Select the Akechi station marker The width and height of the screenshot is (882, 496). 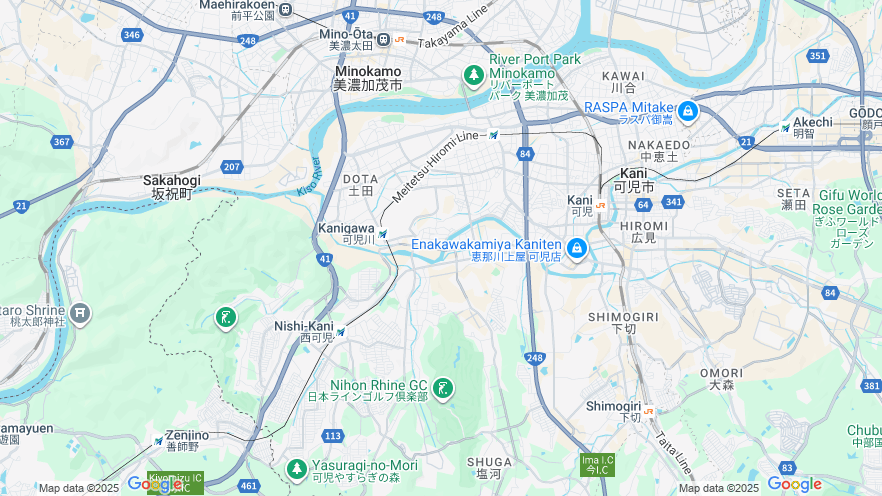click(786, 127)
